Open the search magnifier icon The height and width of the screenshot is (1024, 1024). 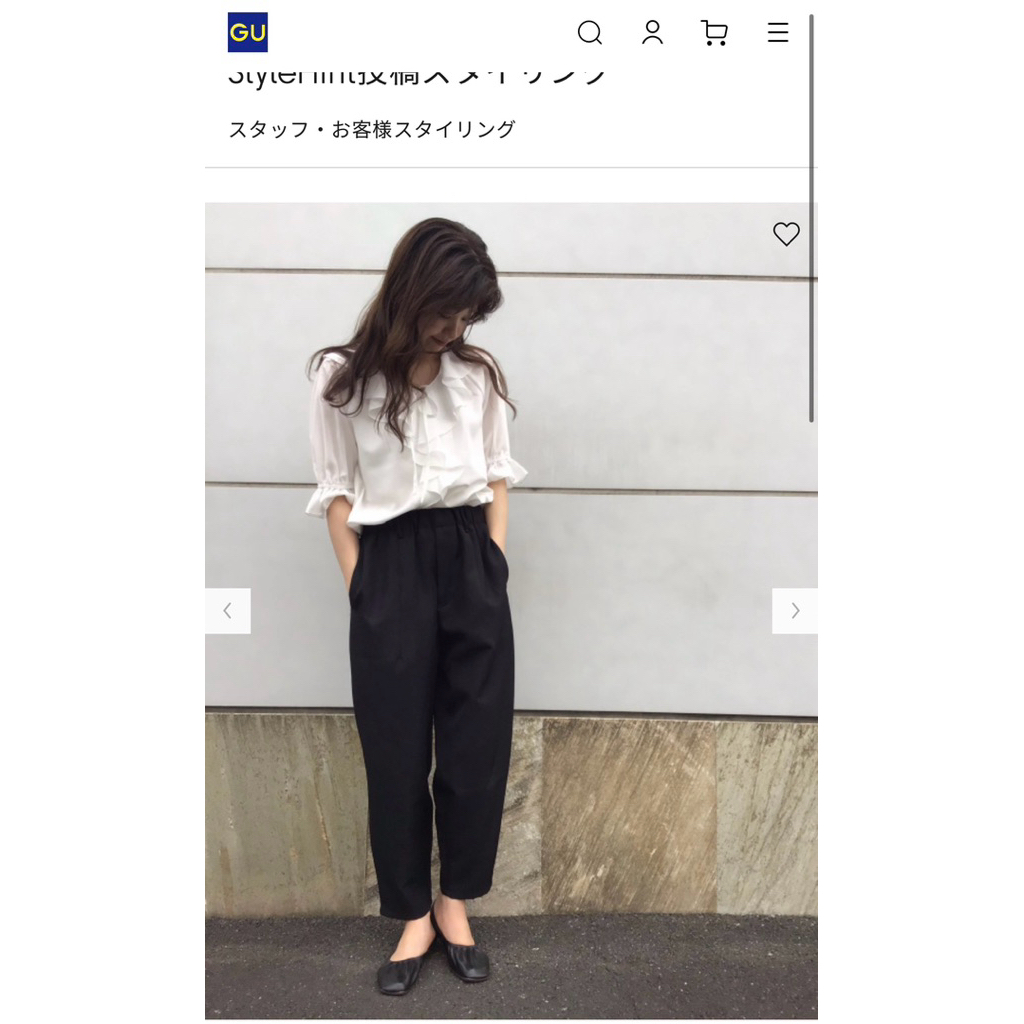[x=590, y=33]
